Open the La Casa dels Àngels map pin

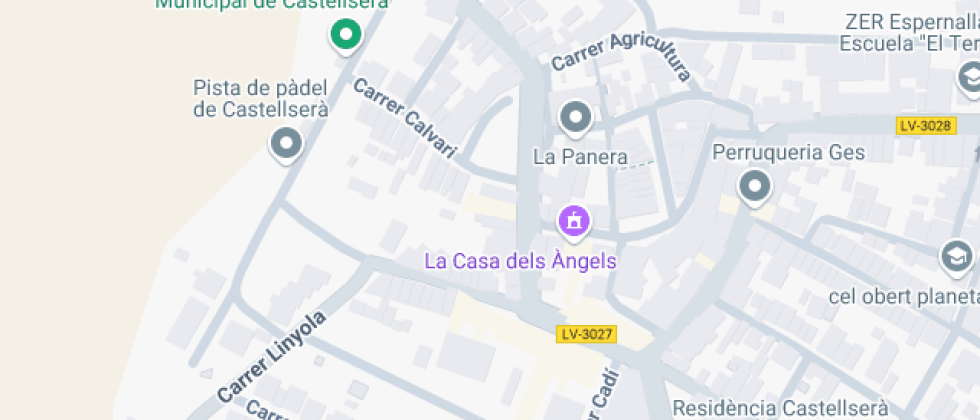click(574, 220)
